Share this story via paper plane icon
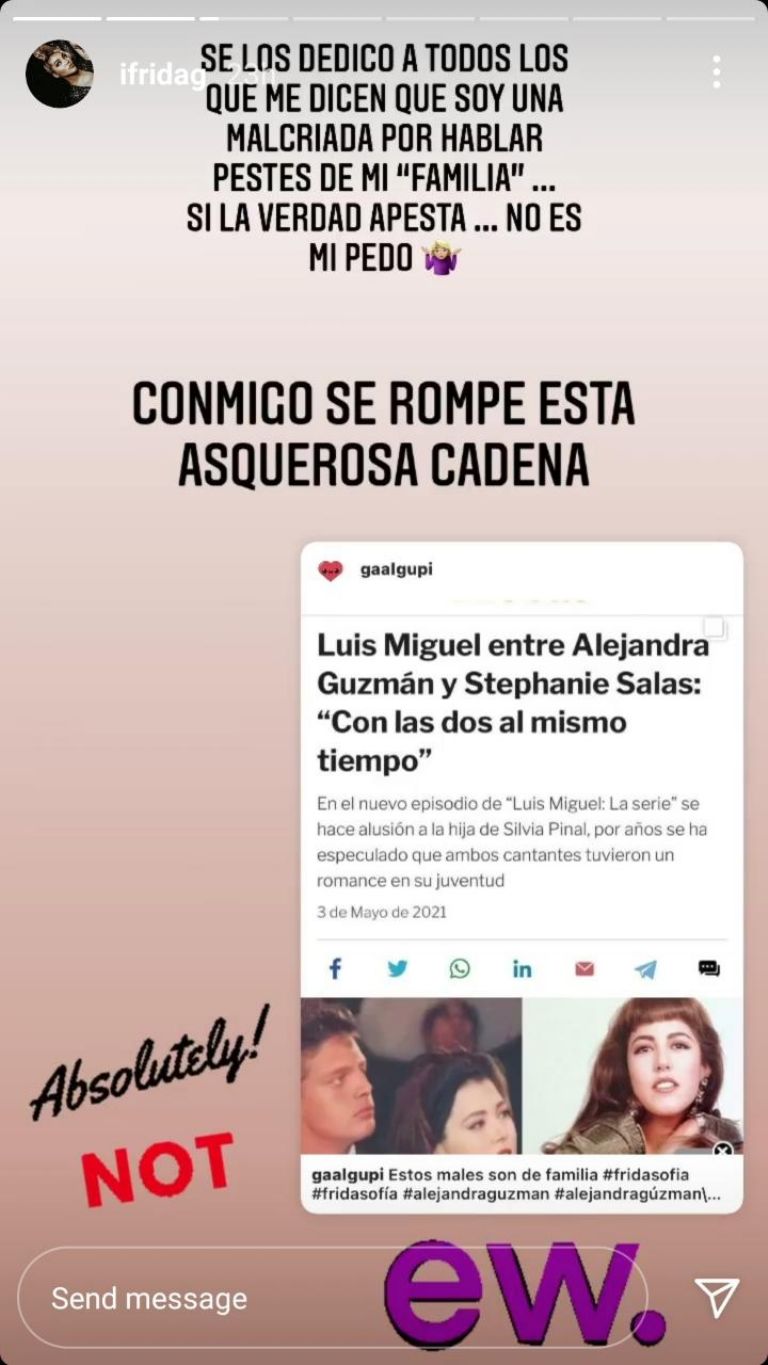This screenshot has width=768, height=1365. point(716,1297)
